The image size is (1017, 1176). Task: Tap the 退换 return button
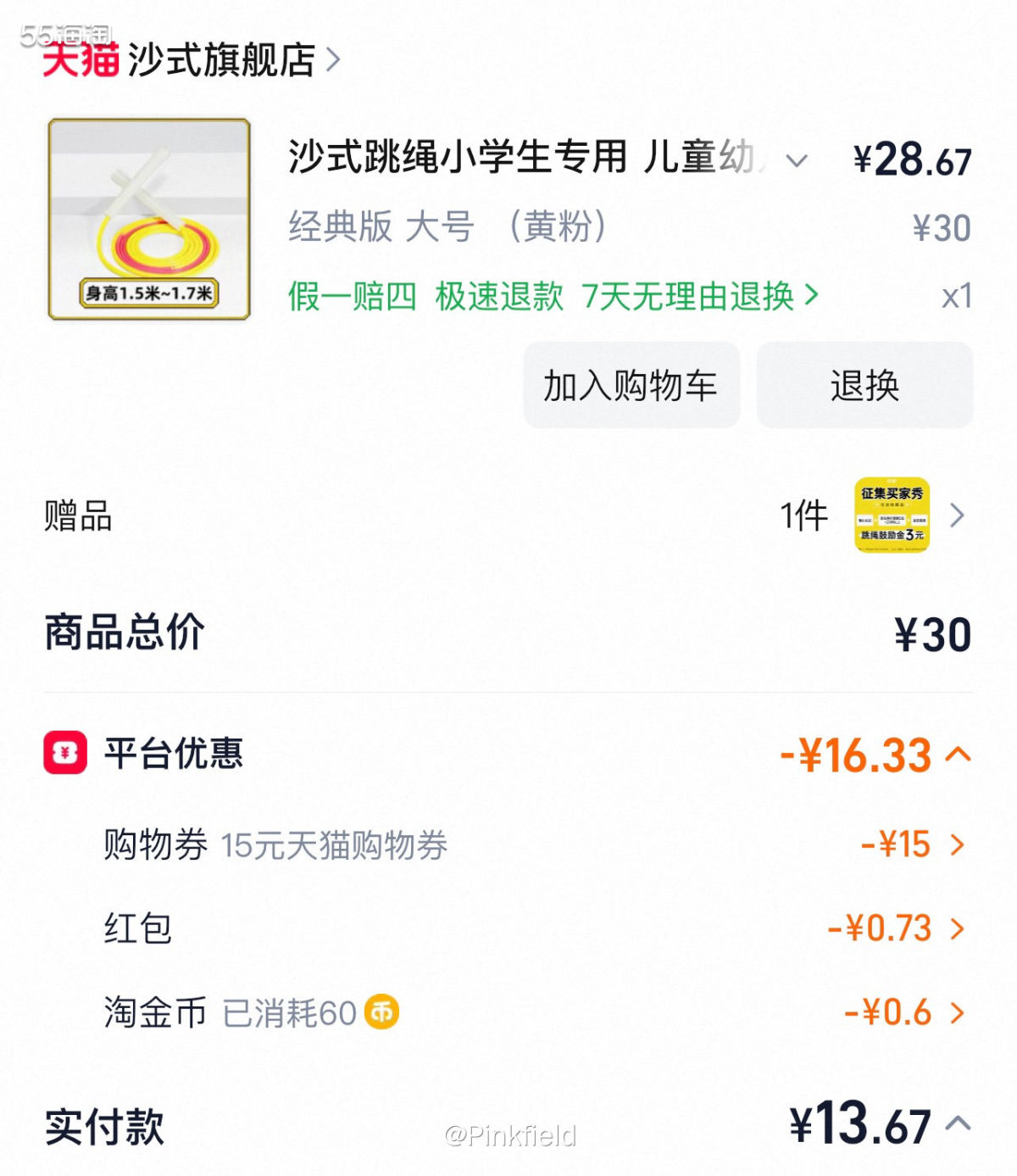[x=864, y=386]
